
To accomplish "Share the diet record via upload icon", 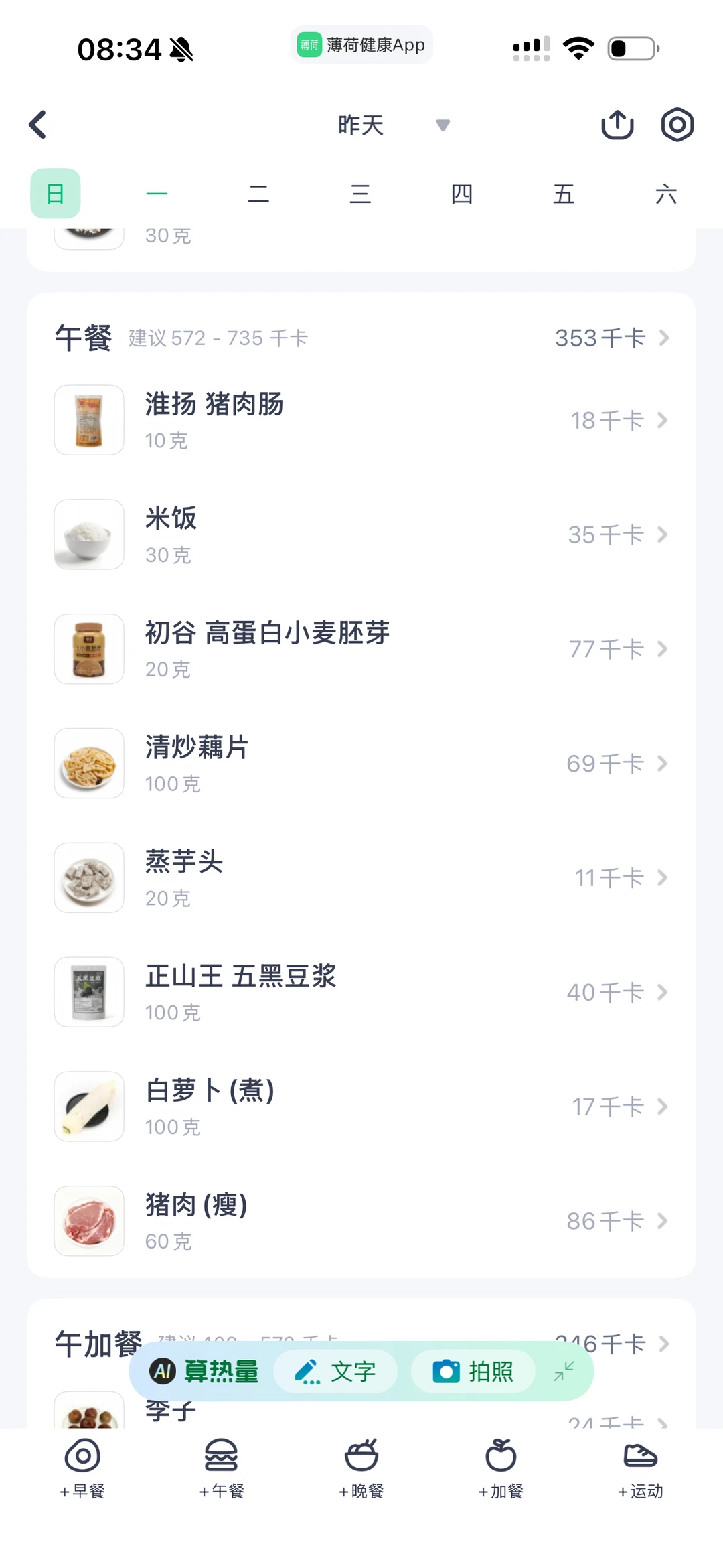I will (617, 125).
